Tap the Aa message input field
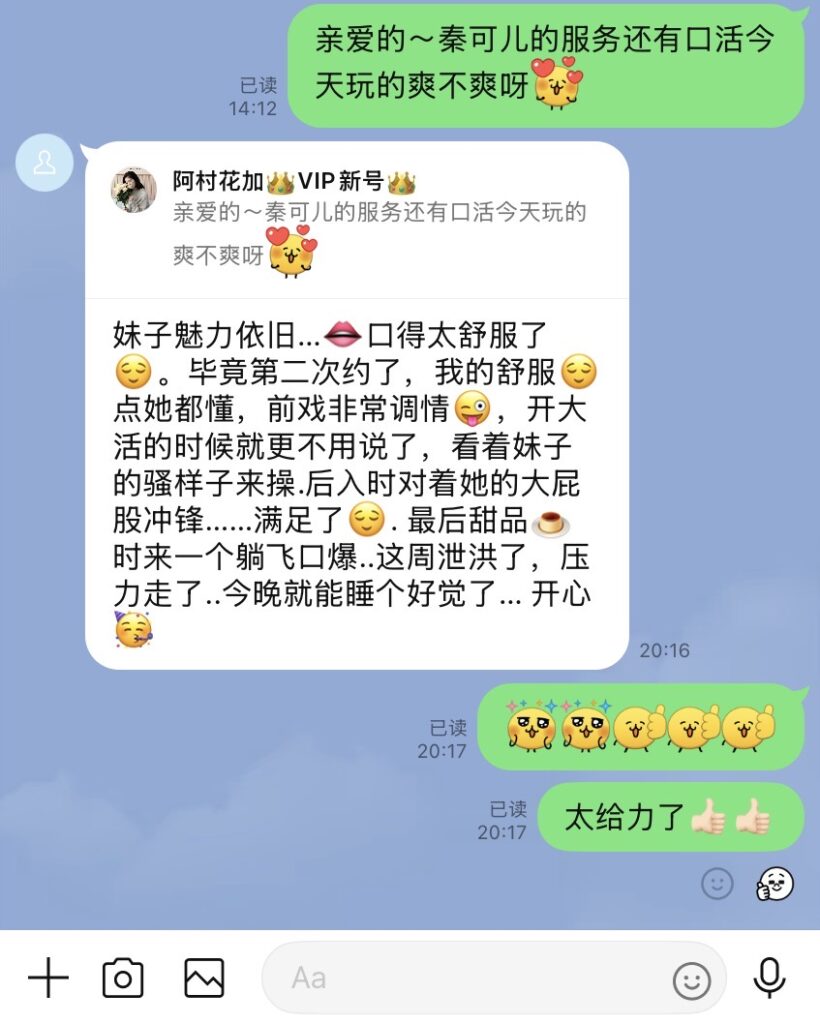 click(494, 978)
